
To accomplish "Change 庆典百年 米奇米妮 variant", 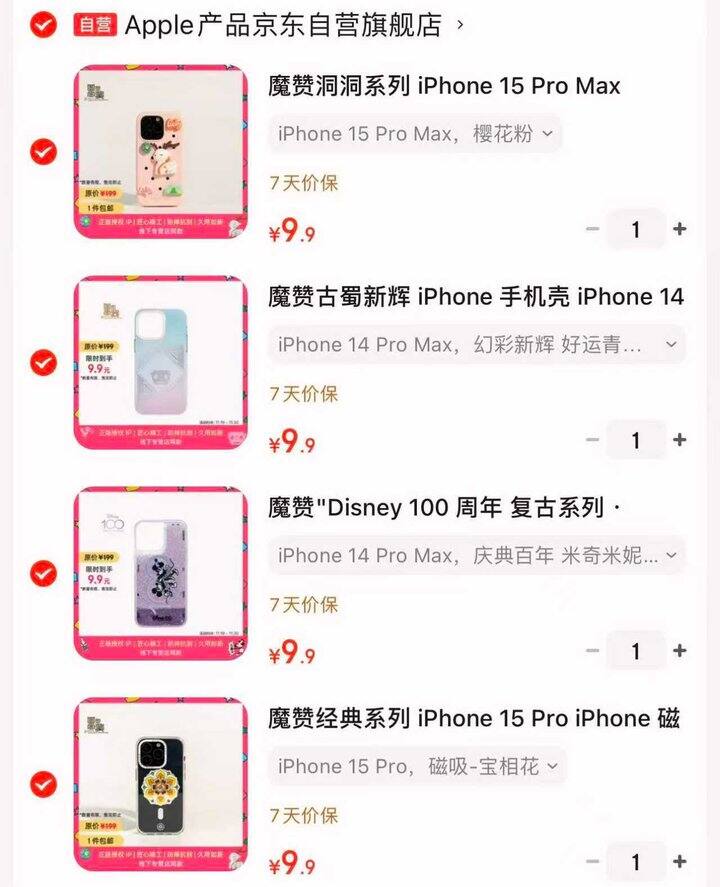I will [x=476, y=555].
